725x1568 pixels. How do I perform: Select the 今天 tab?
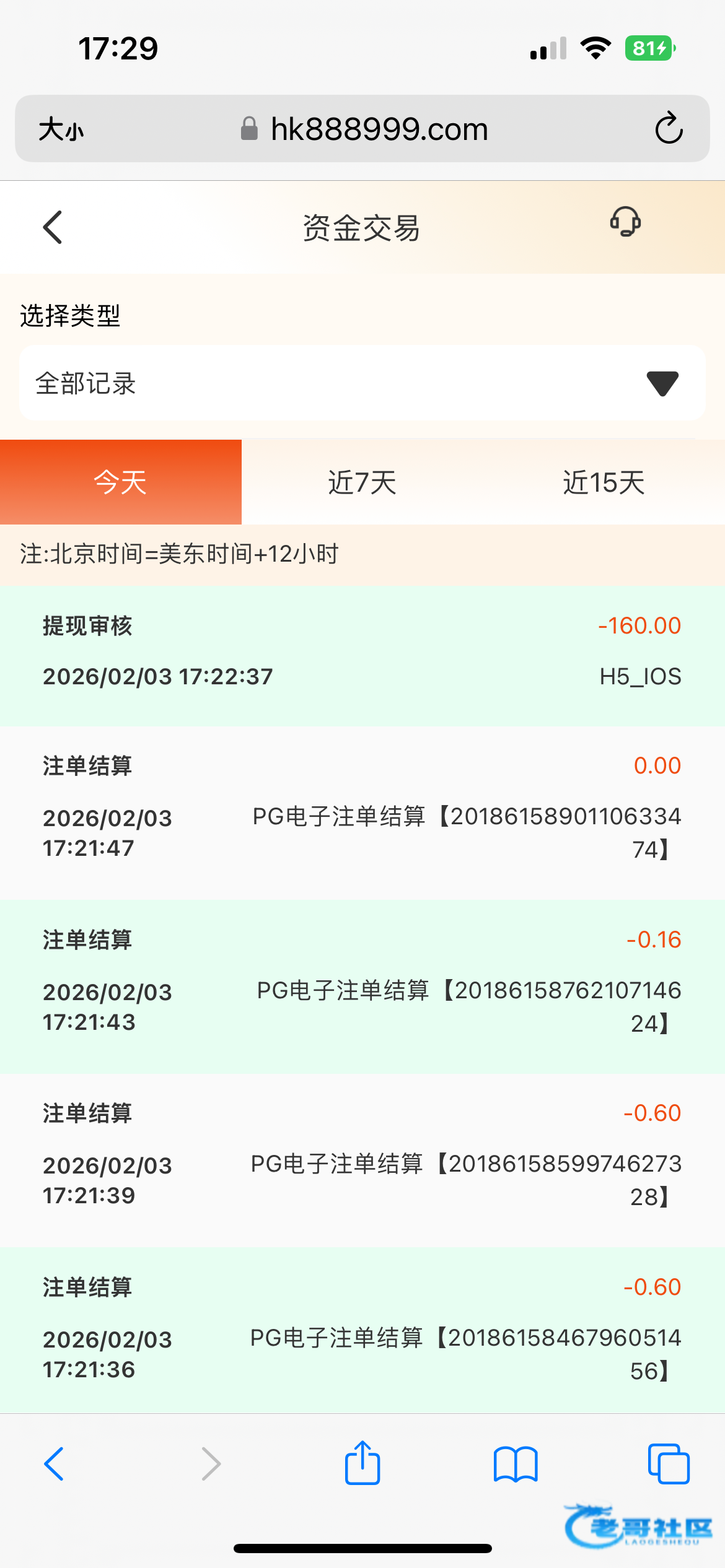tap(121, 482)
